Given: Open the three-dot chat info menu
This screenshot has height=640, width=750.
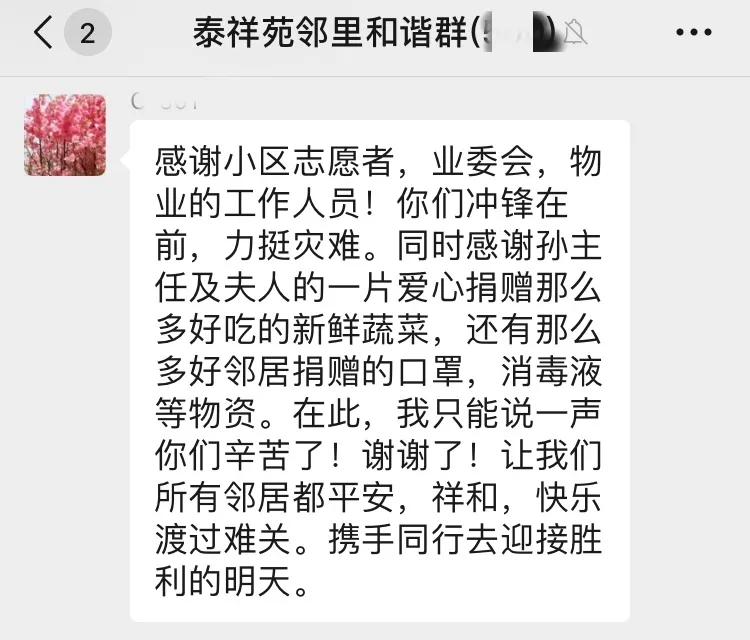Looking at the screenshot, I should click(694, 33).
